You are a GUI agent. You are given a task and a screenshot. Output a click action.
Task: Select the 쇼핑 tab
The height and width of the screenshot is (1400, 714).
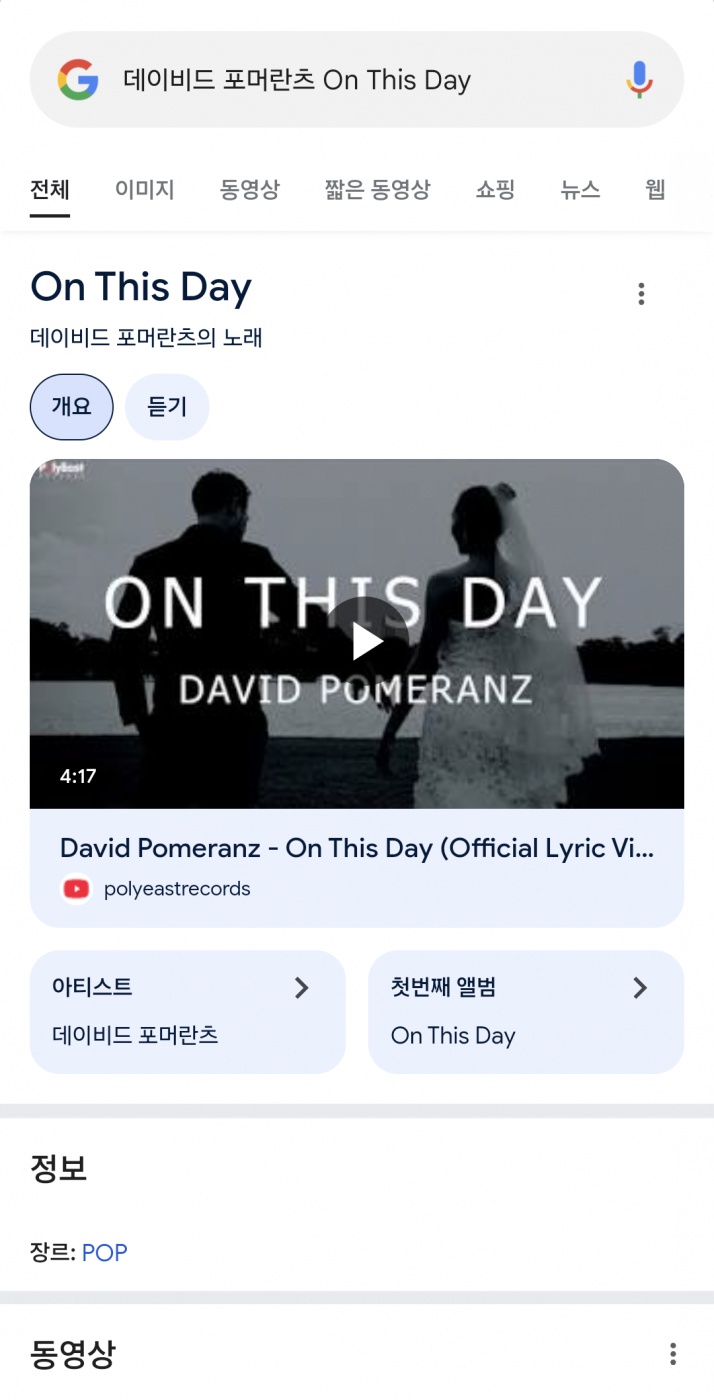(x=495, y=189)
